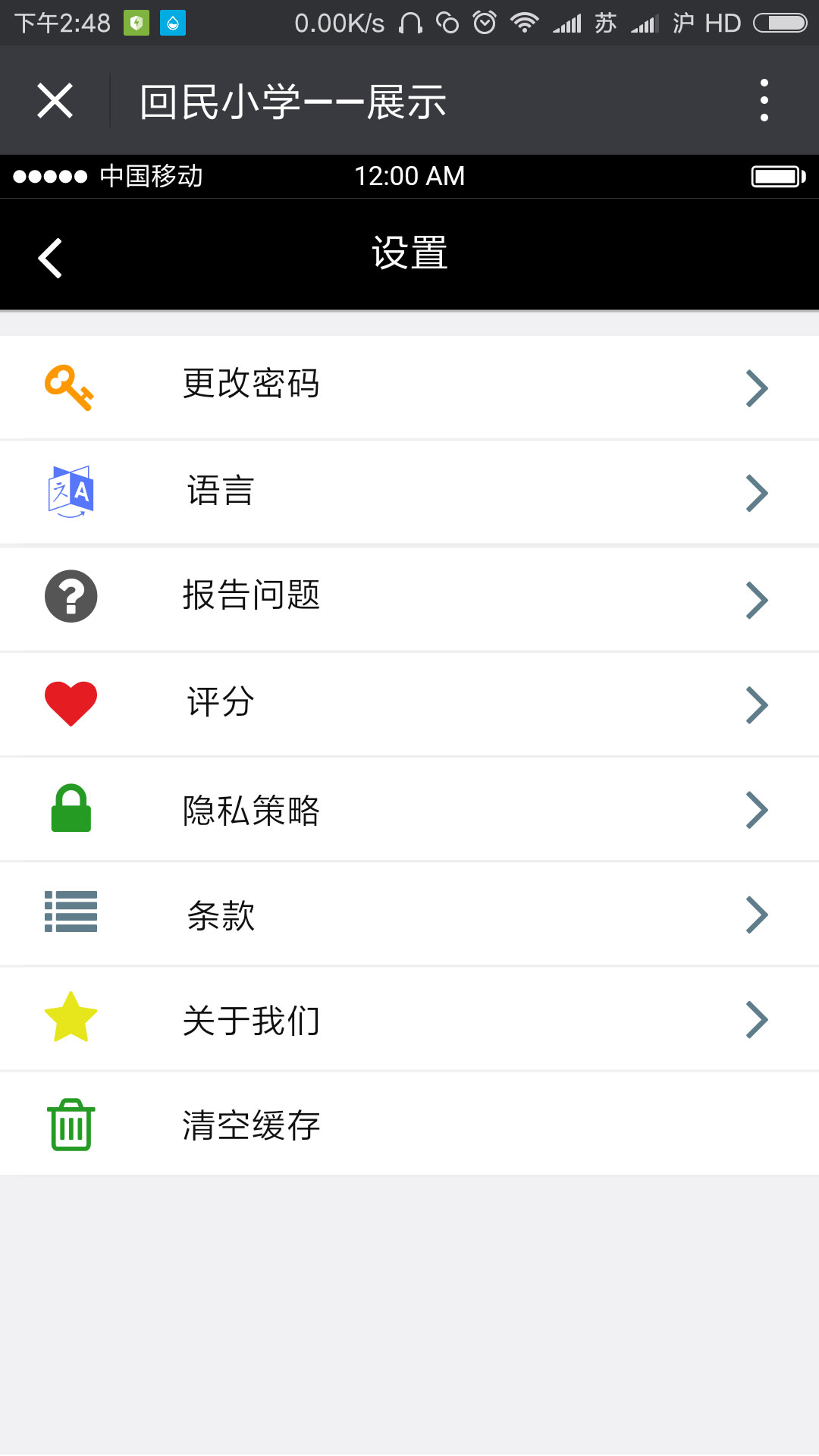The width and height of the screenshot is (819, 1456).
Task: Select the green padlock icon for 隐私策略
Action: (71, 808)
